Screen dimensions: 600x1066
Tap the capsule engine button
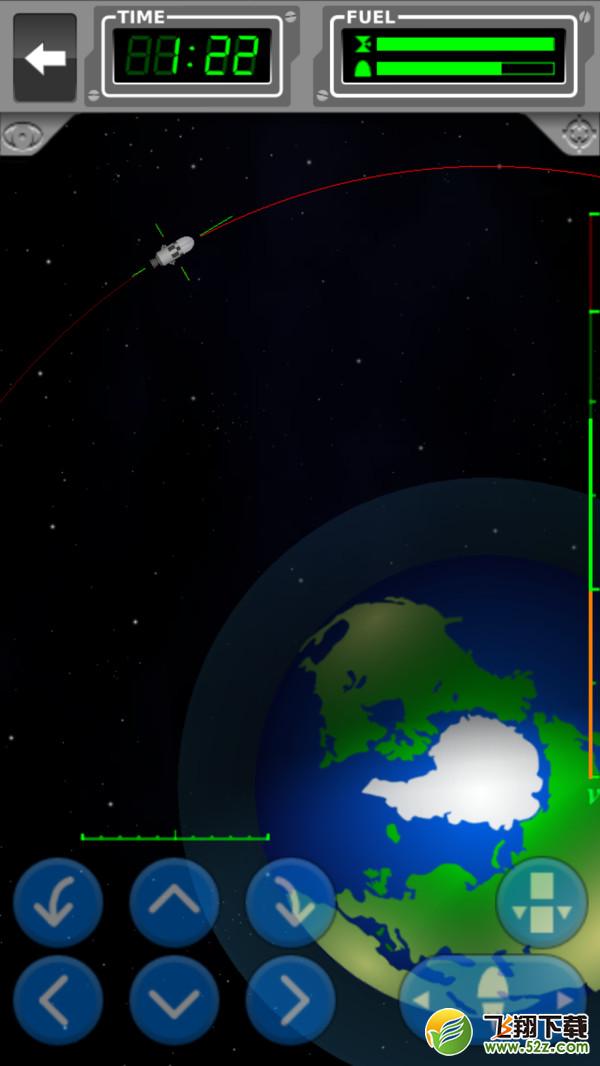[x=493, y=1001]
